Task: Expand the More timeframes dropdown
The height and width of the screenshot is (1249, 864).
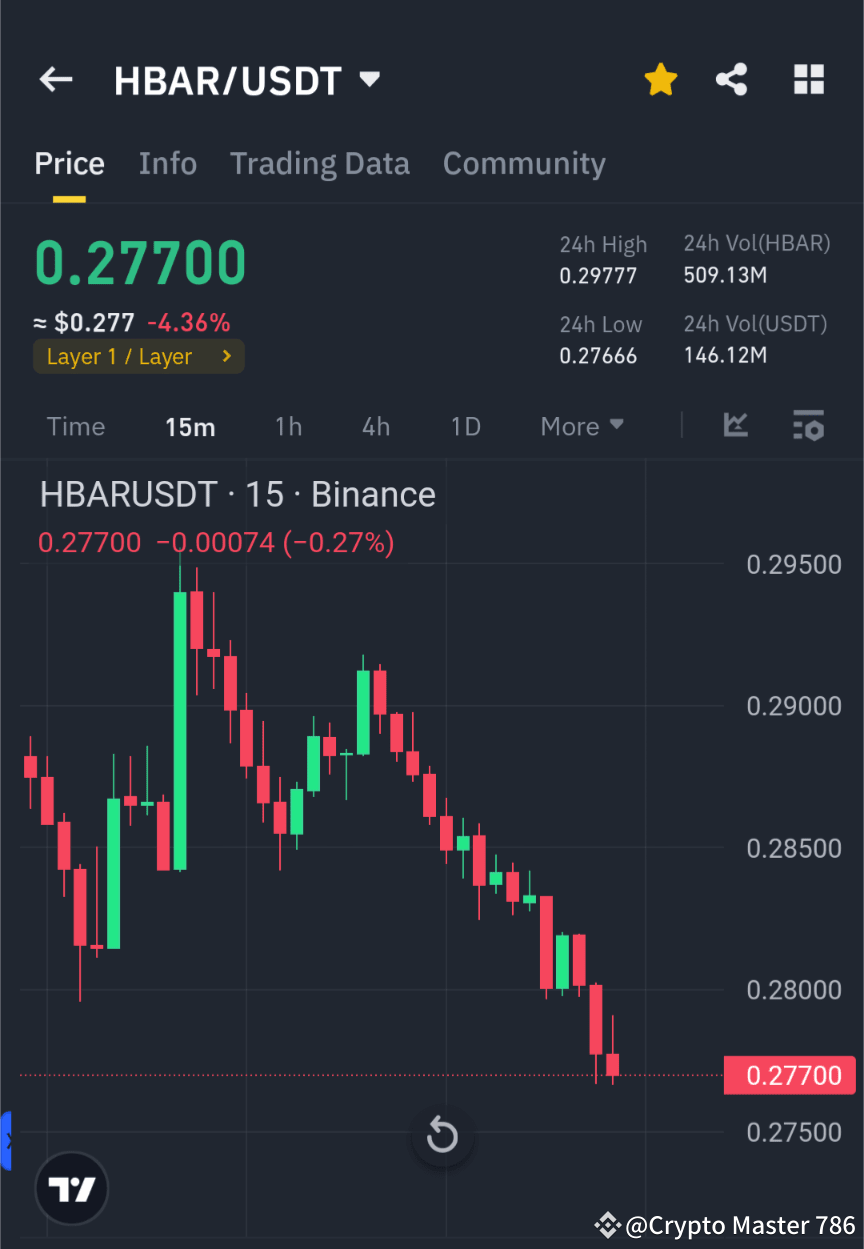Action: click(581, 426)
